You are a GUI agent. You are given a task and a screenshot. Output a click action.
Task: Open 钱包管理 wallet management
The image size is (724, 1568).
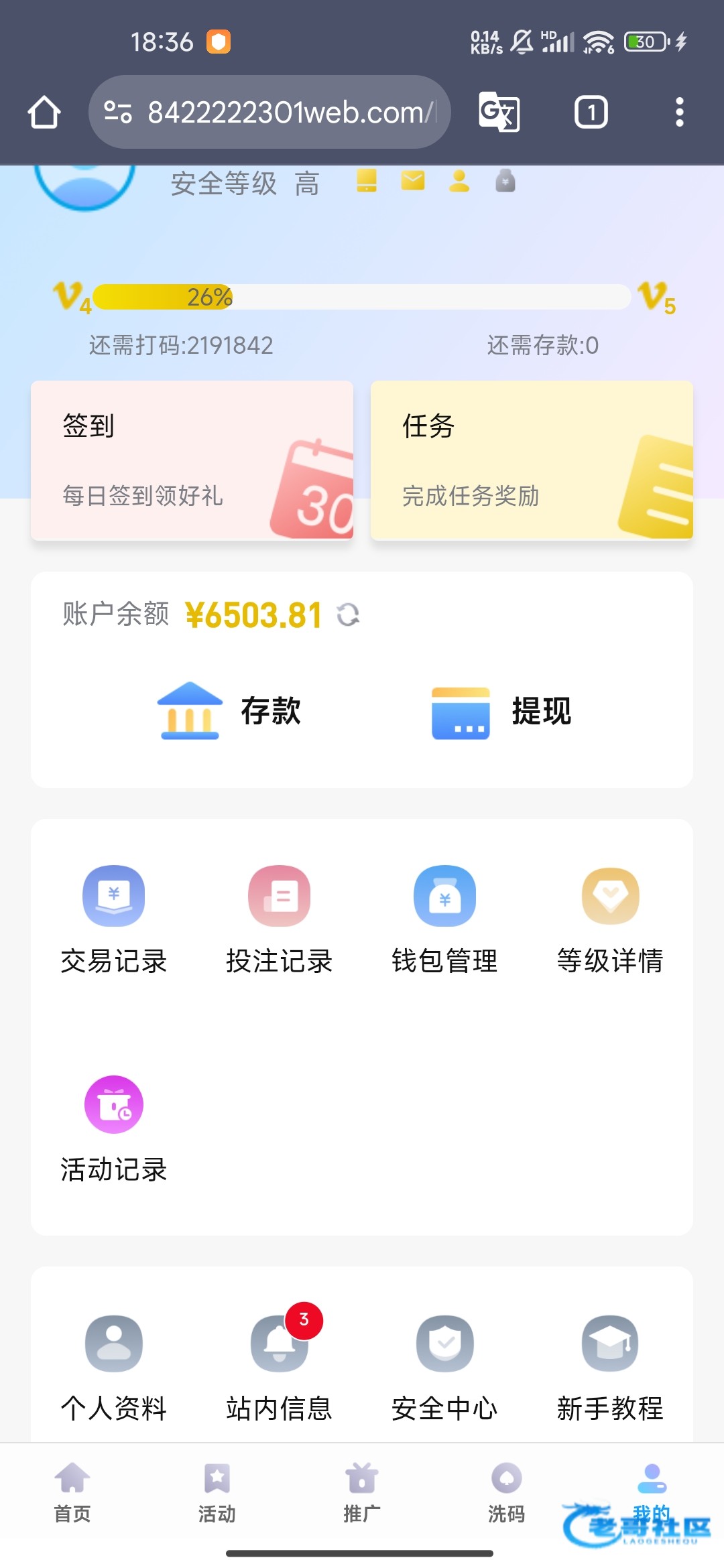(x=444, y=919)
